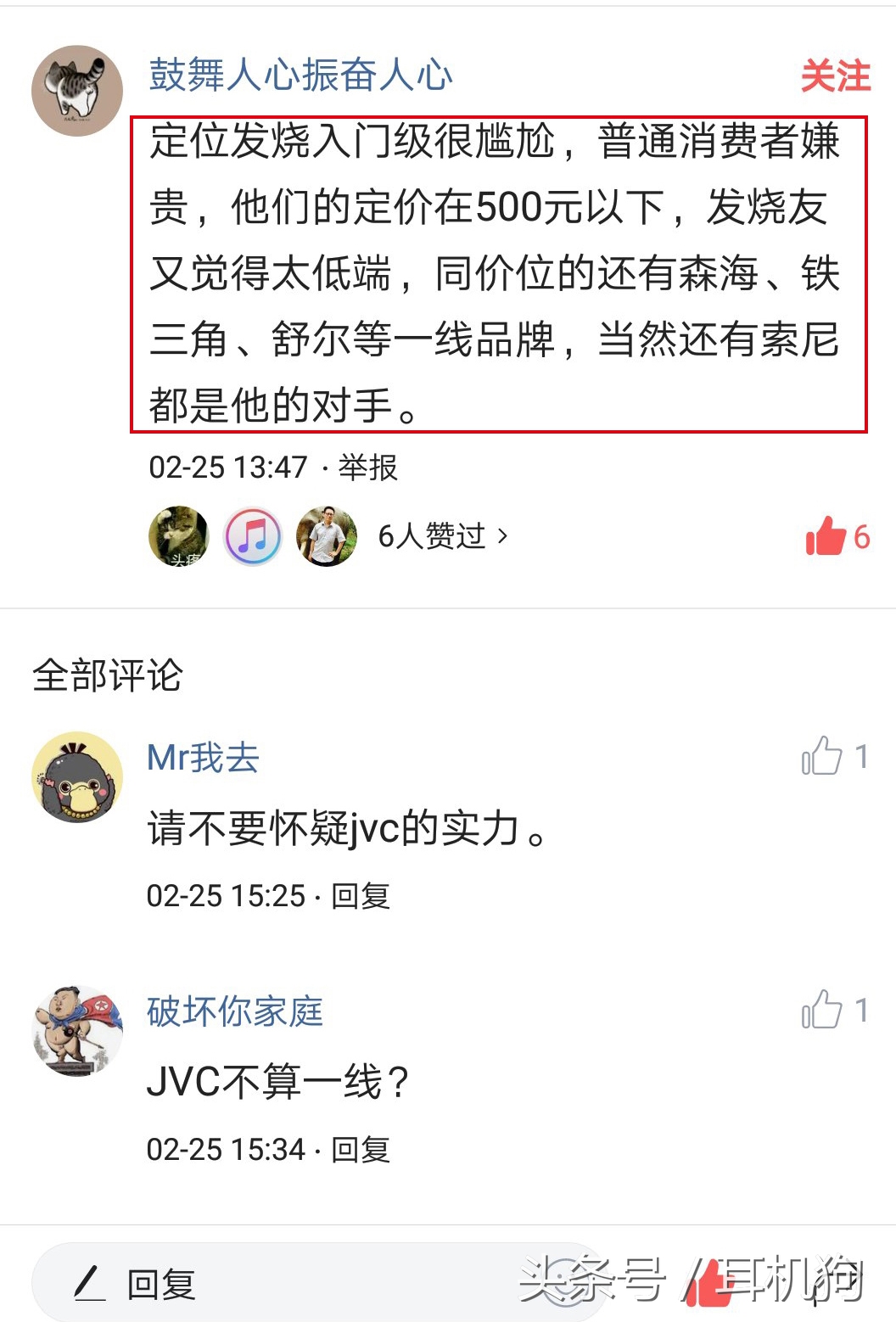Click the Apple Music icon liker avatar

click(x=252, y=536)
